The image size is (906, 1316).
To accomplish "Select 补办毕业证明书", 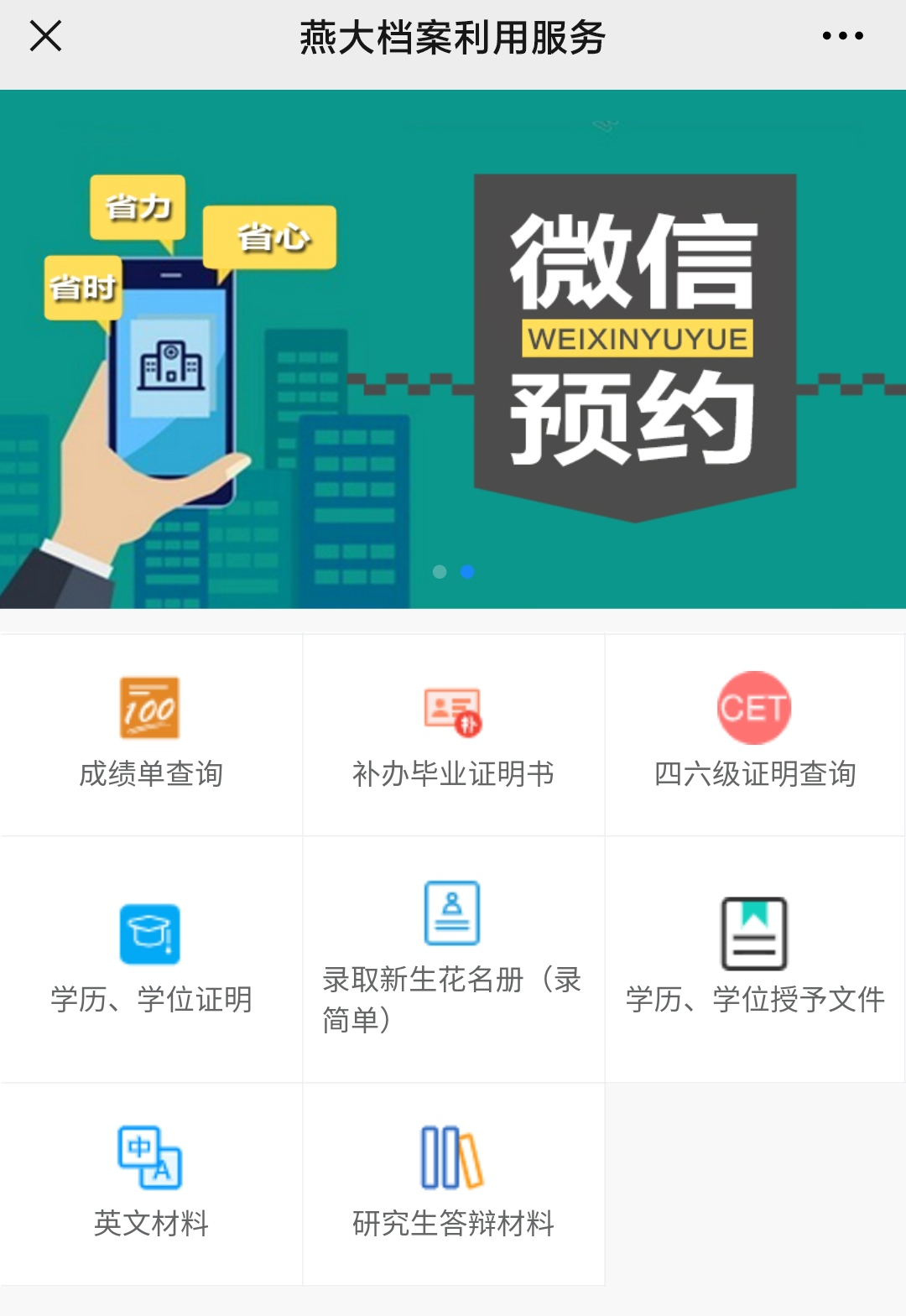I will click(x=453, y=736).
